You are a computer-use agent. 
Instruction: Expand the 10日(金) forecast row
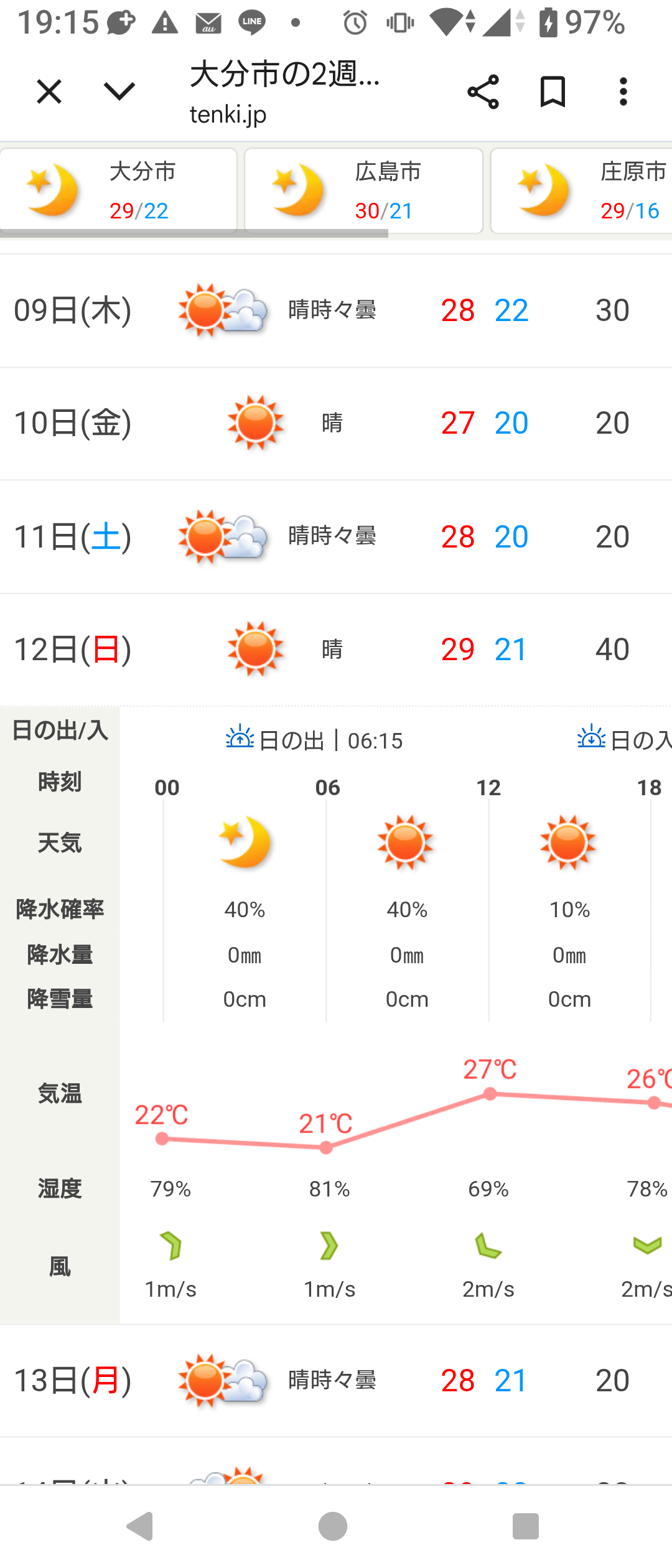click(336, 423)
